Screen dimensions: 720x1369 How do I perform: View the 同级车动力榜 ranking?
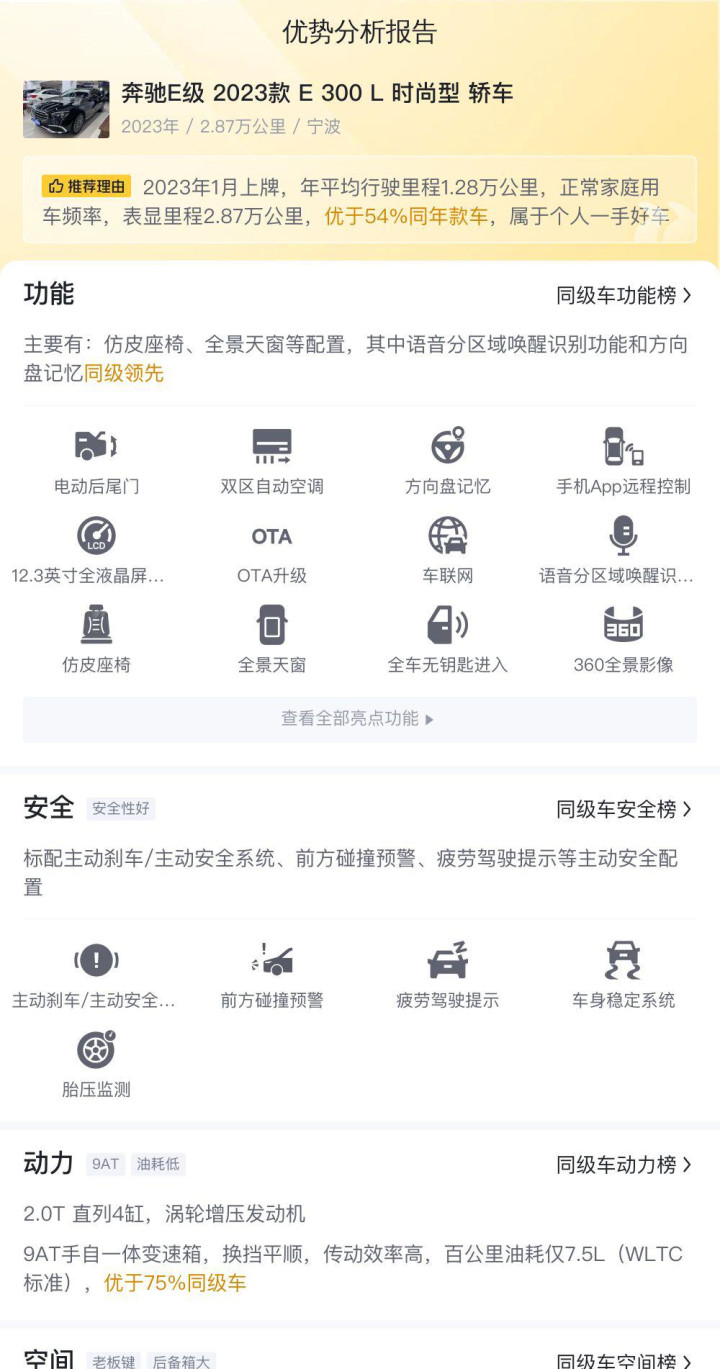624,1164
